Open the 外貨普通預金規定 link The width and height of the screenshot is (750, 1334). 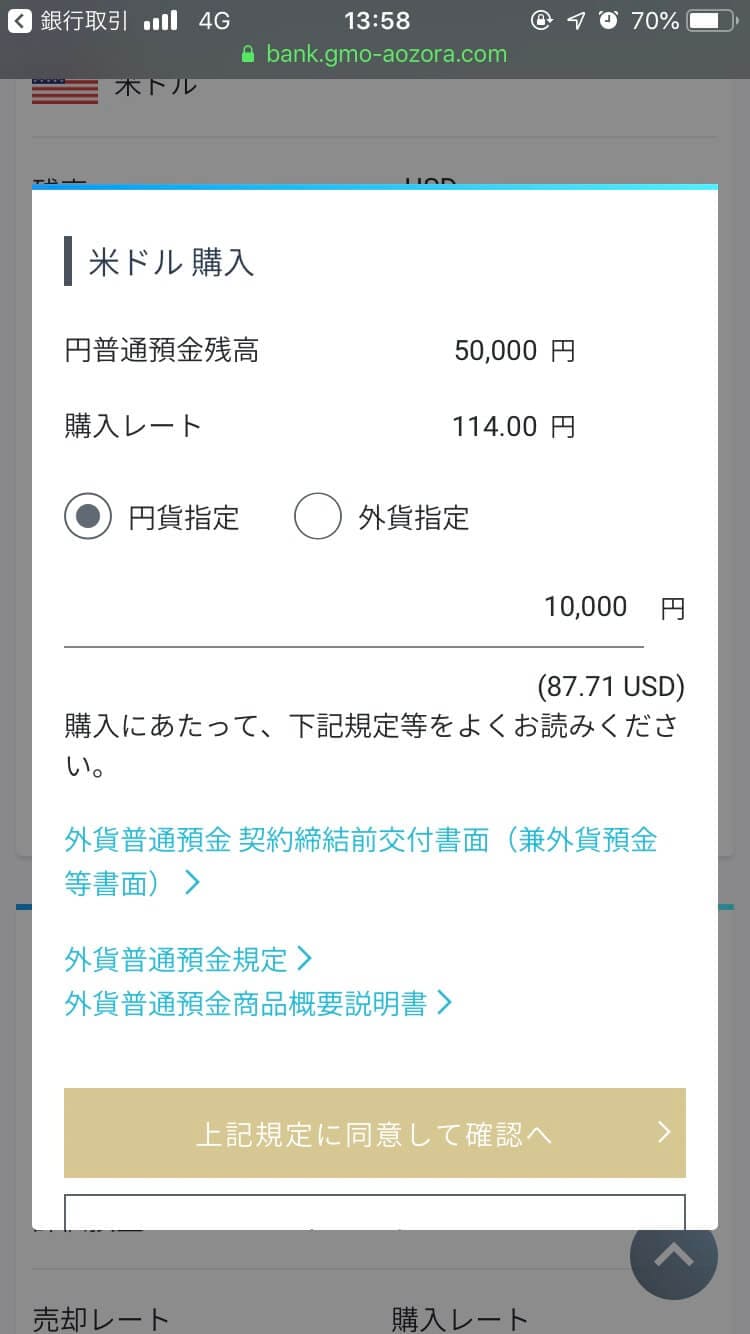coord(188,959)
